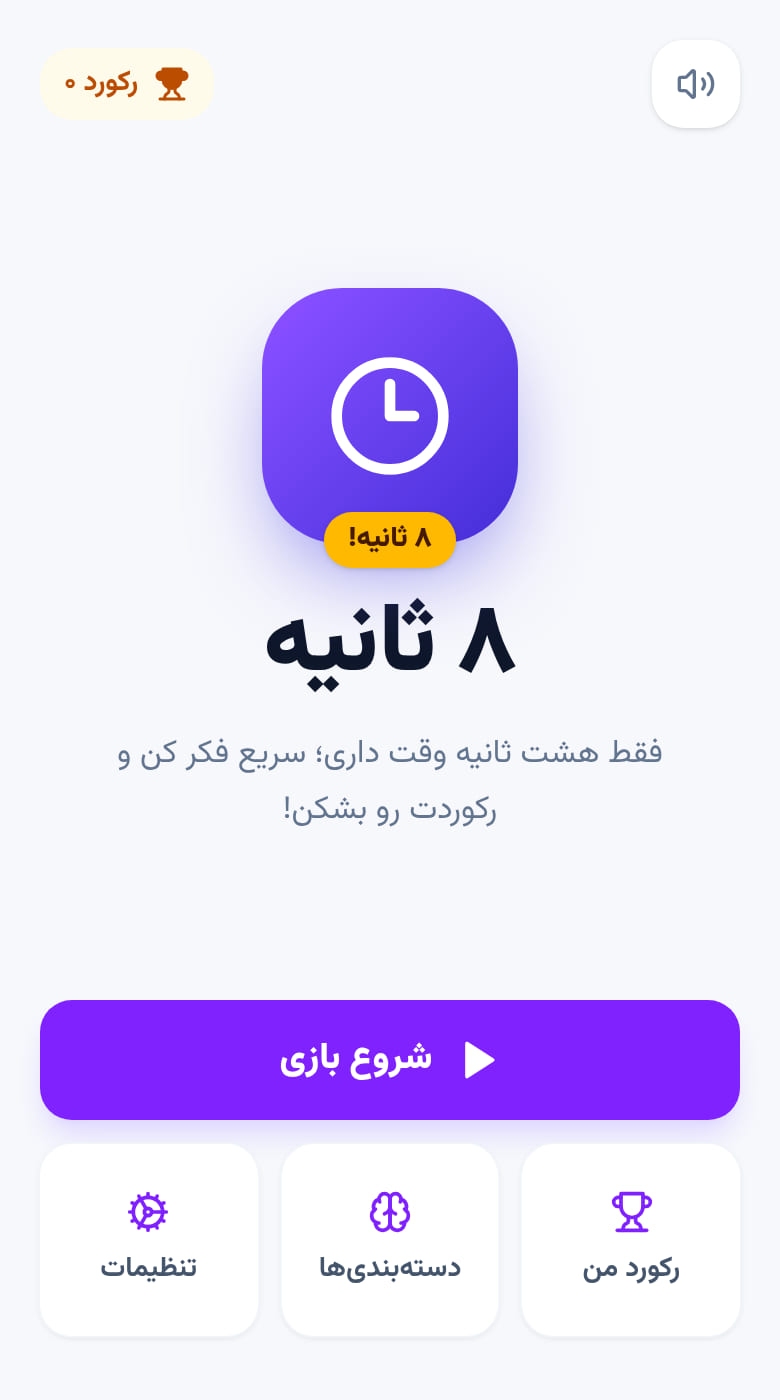The height and width of the screenshot is (1400, 780).
Task: Toggle the sound speaker icon
Action: point(696,84)
